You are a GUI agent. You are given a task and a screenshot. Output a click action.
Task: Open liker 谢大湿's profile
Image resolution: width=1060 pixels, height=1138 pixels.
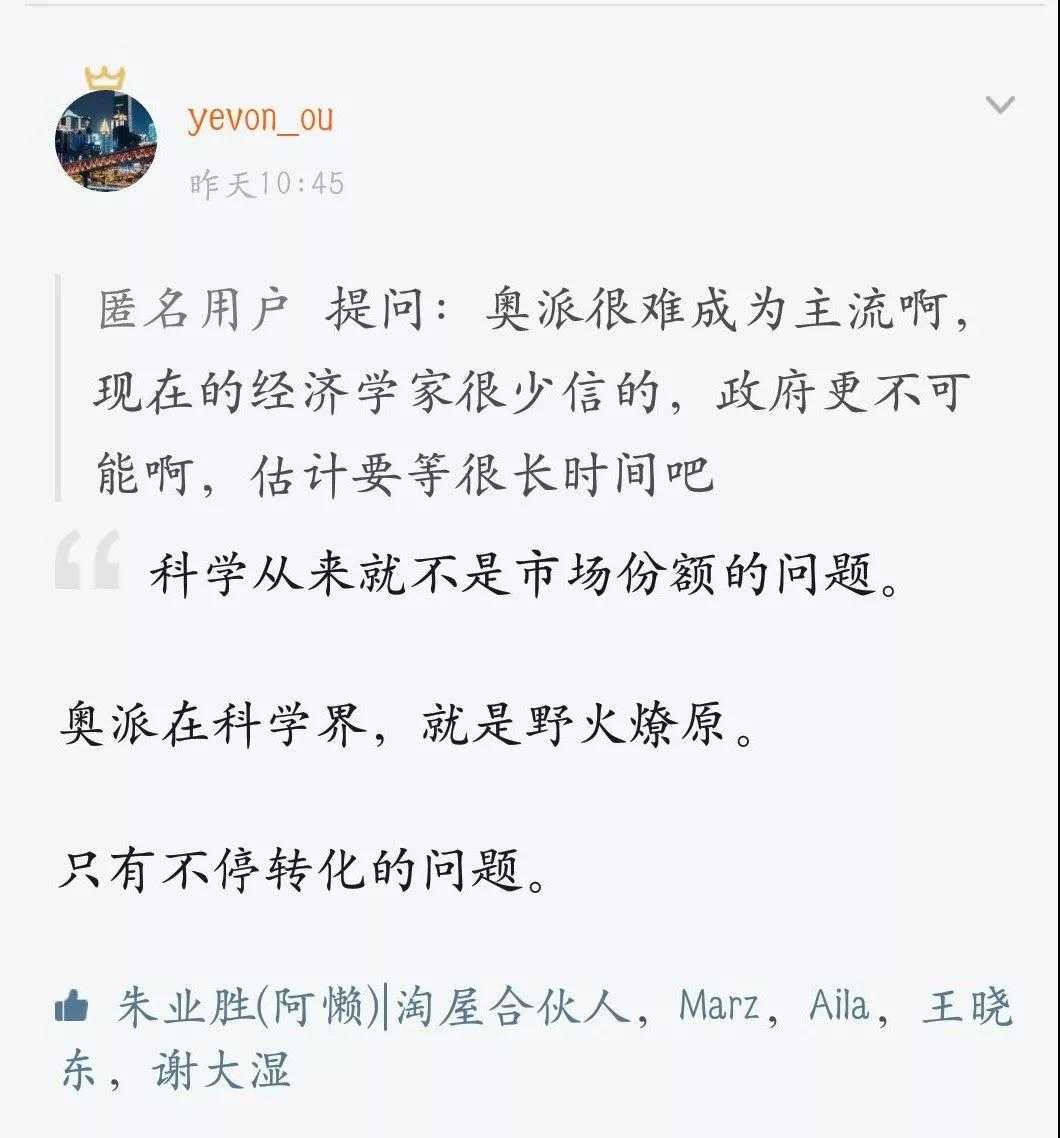(x=221, y=1070)
